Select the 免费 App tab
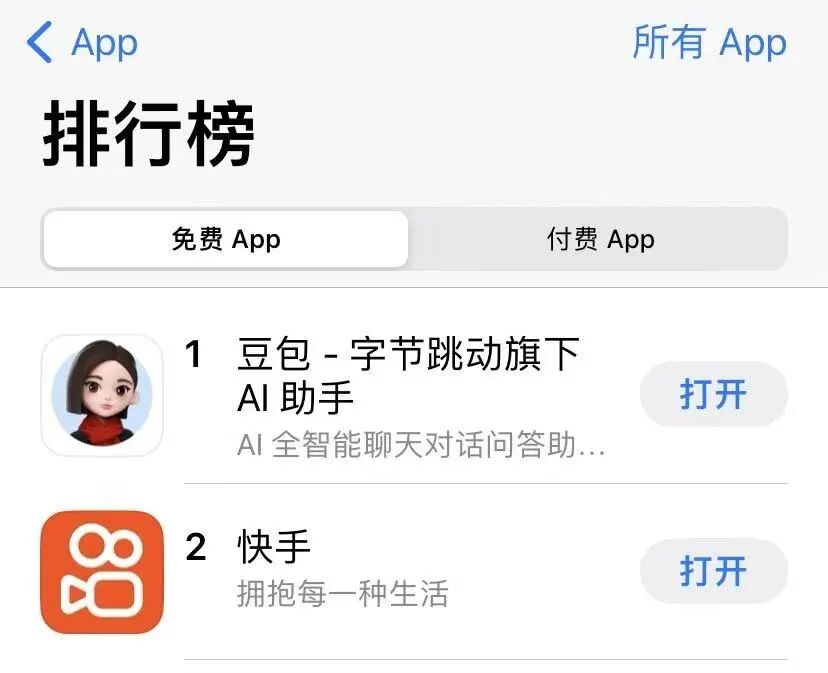828x673 pixels. tap(226, 240)
